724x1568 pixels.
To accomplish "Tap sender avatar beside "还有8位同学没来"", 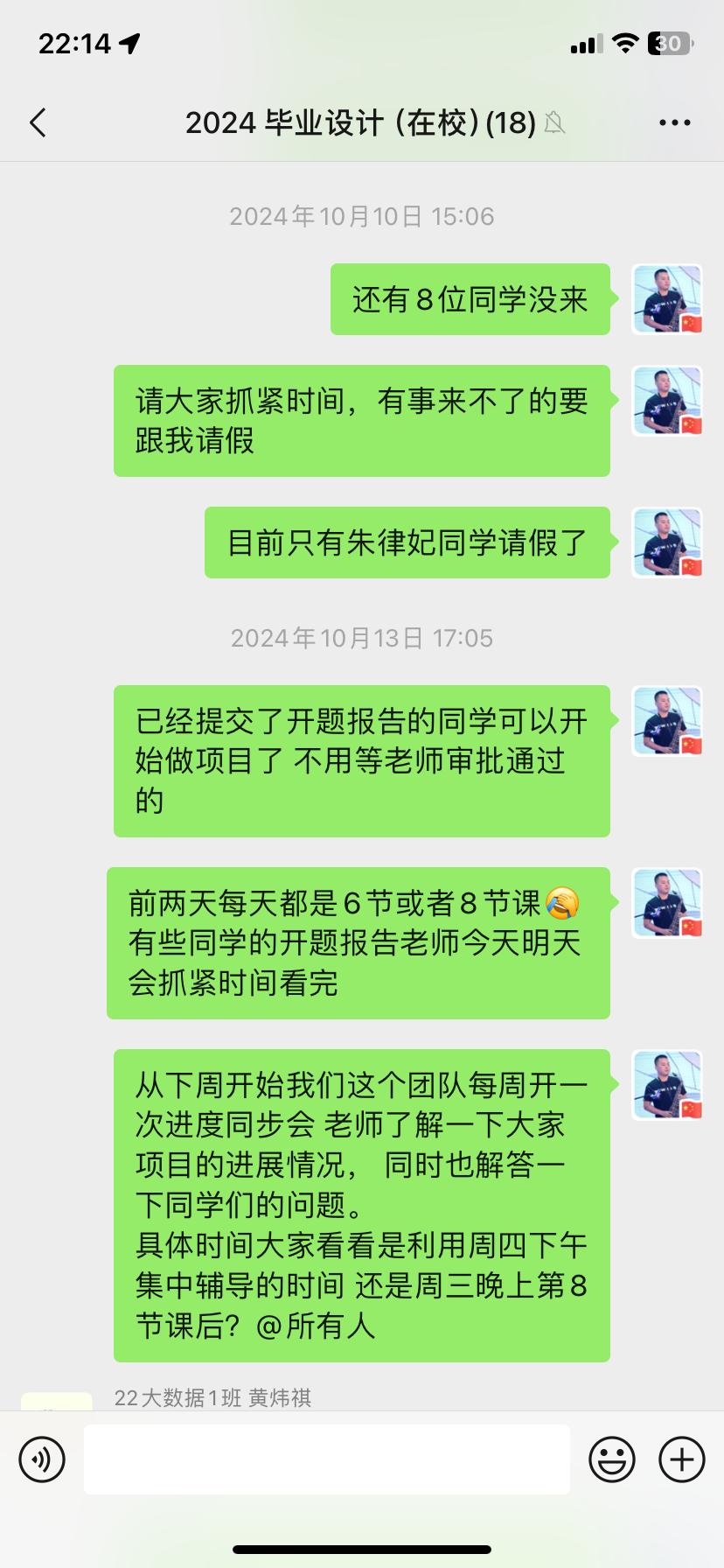I will (x=667, y=299).
